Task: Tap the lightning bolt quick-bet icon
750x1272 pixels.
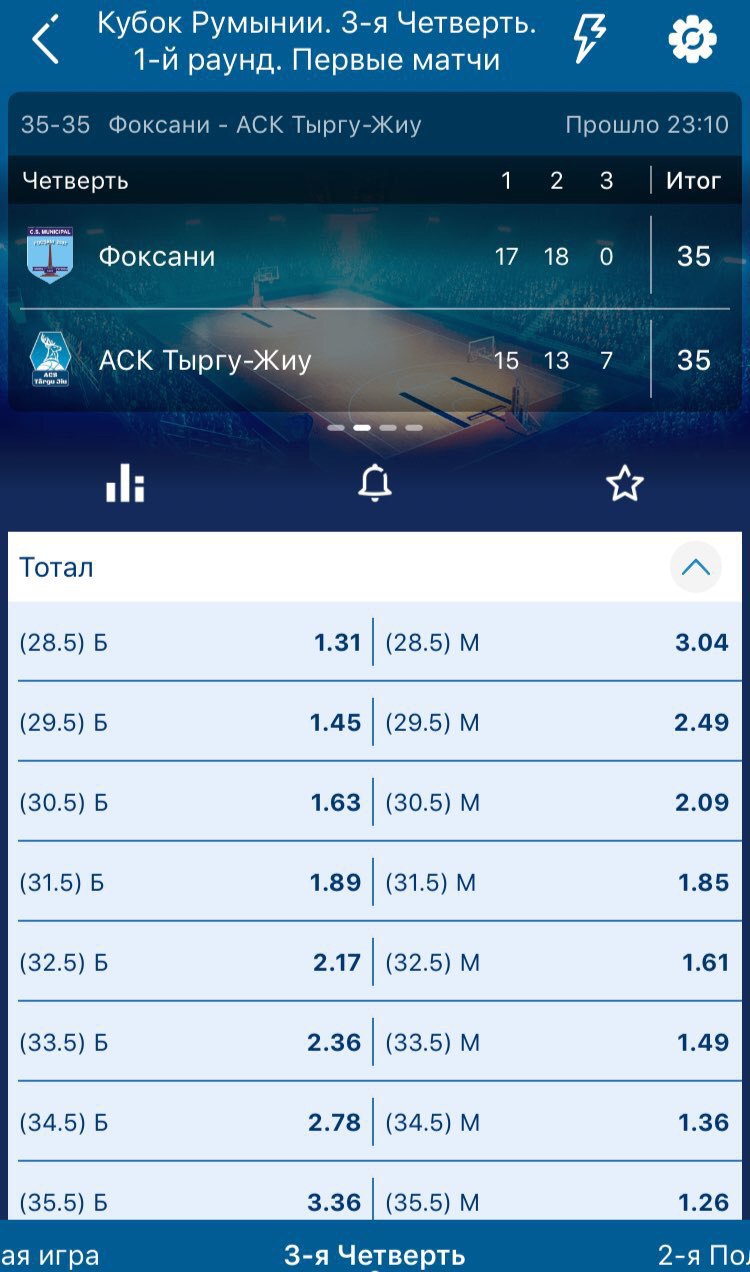Action: pyautogui.click(x=589, y=40)
